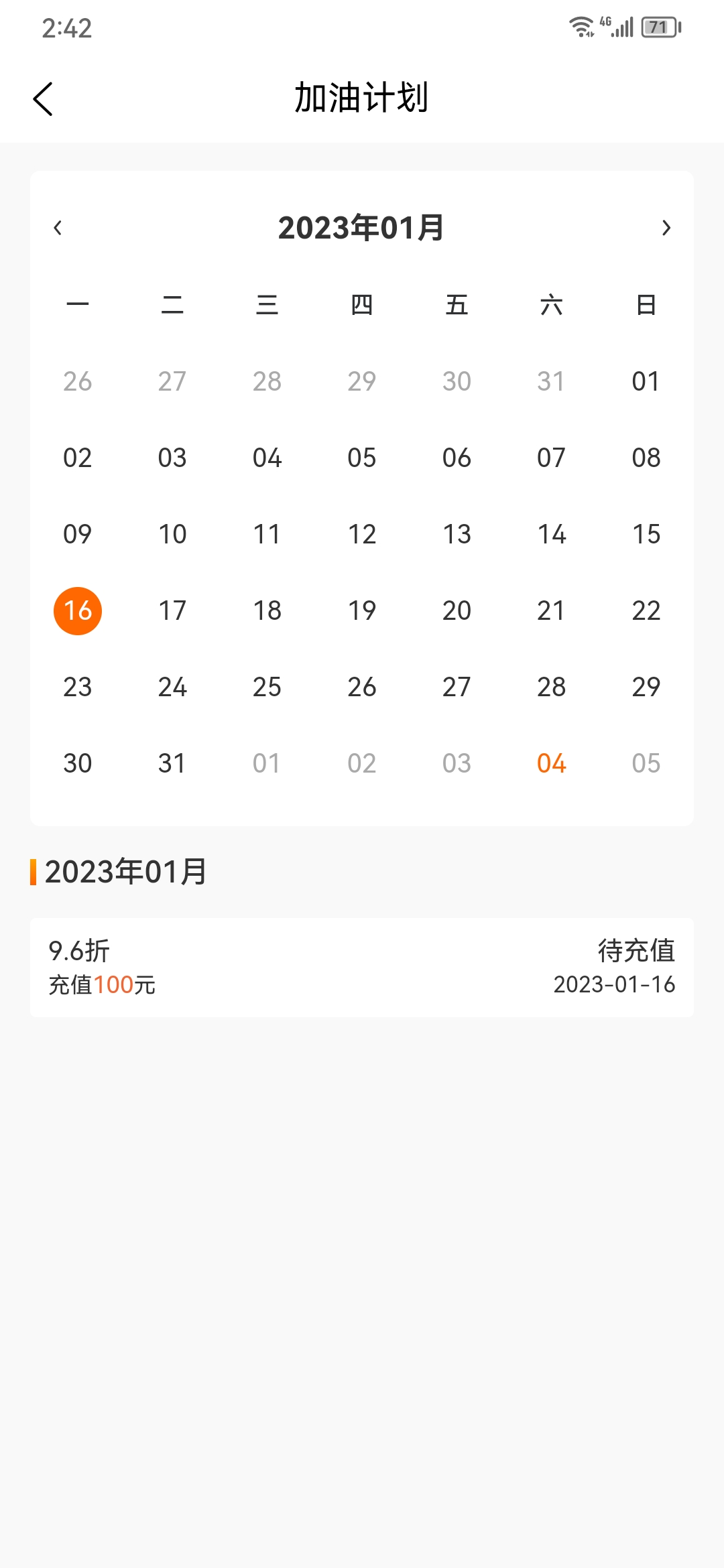Select January 01 on the calendar
Screen dimensions: 724x1568
point(646,381)
